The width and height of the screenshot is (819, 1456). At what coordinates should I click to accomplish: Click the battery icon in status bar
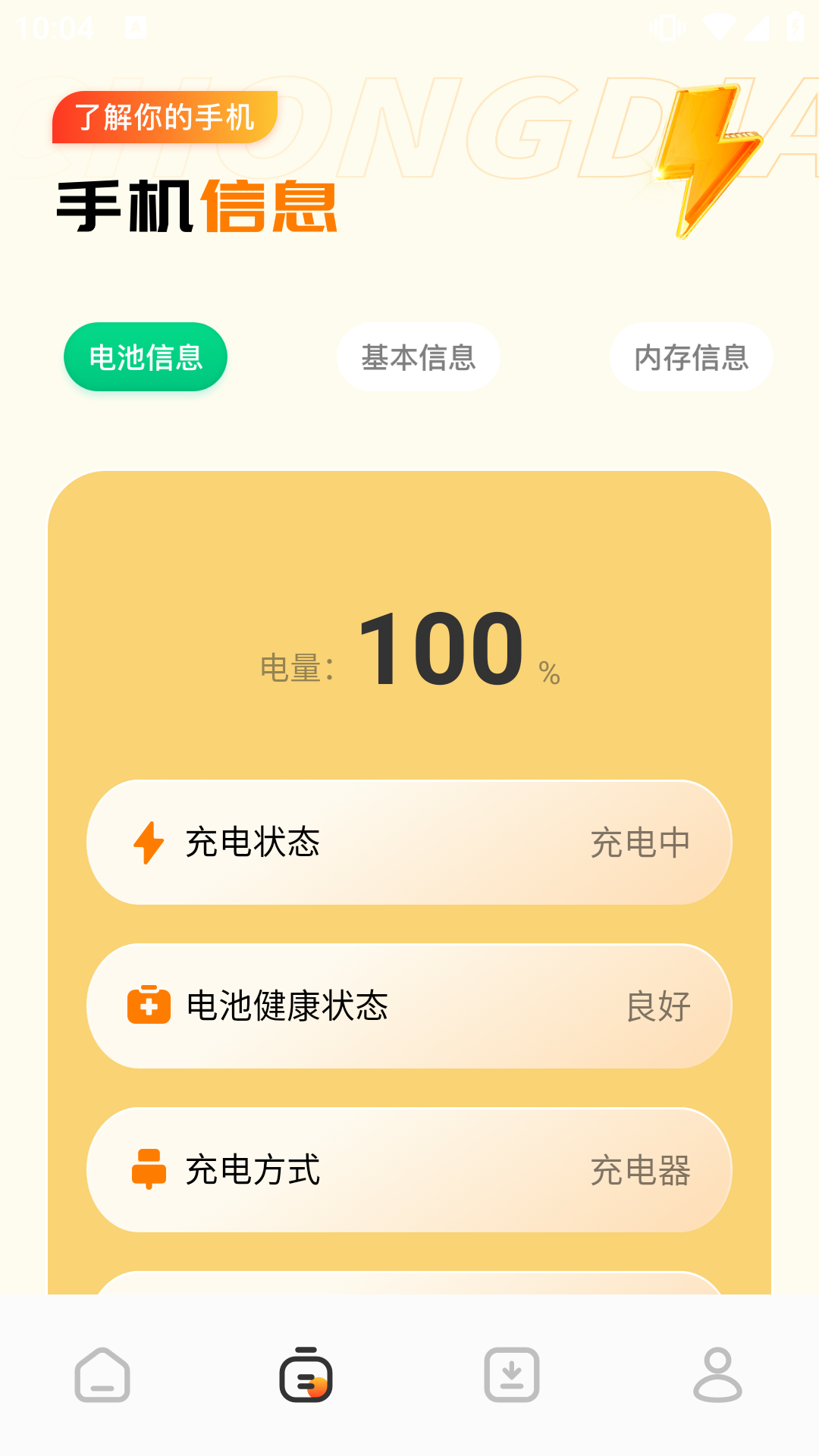[796, 25]
